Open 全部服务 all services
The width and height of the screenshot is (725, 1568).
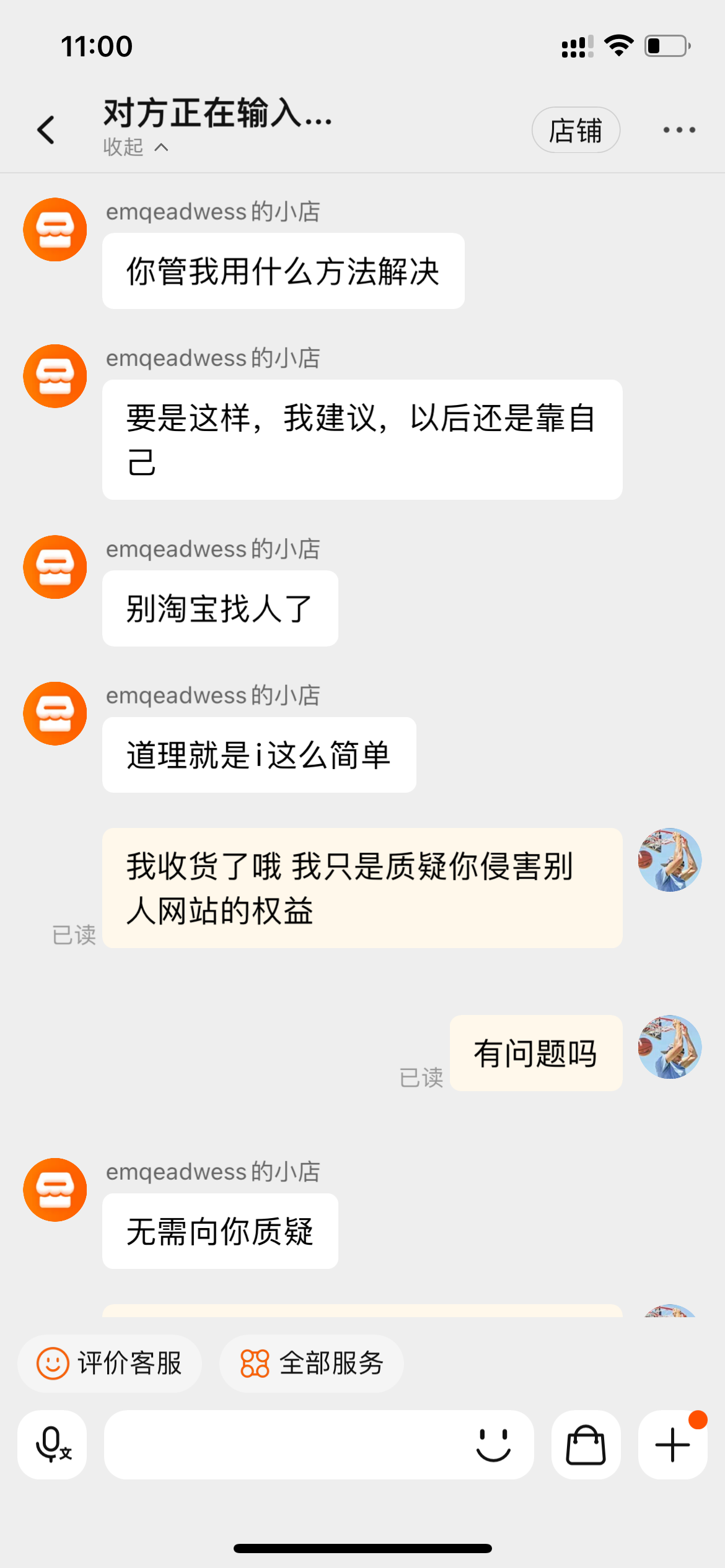[x=312, y=1364]
